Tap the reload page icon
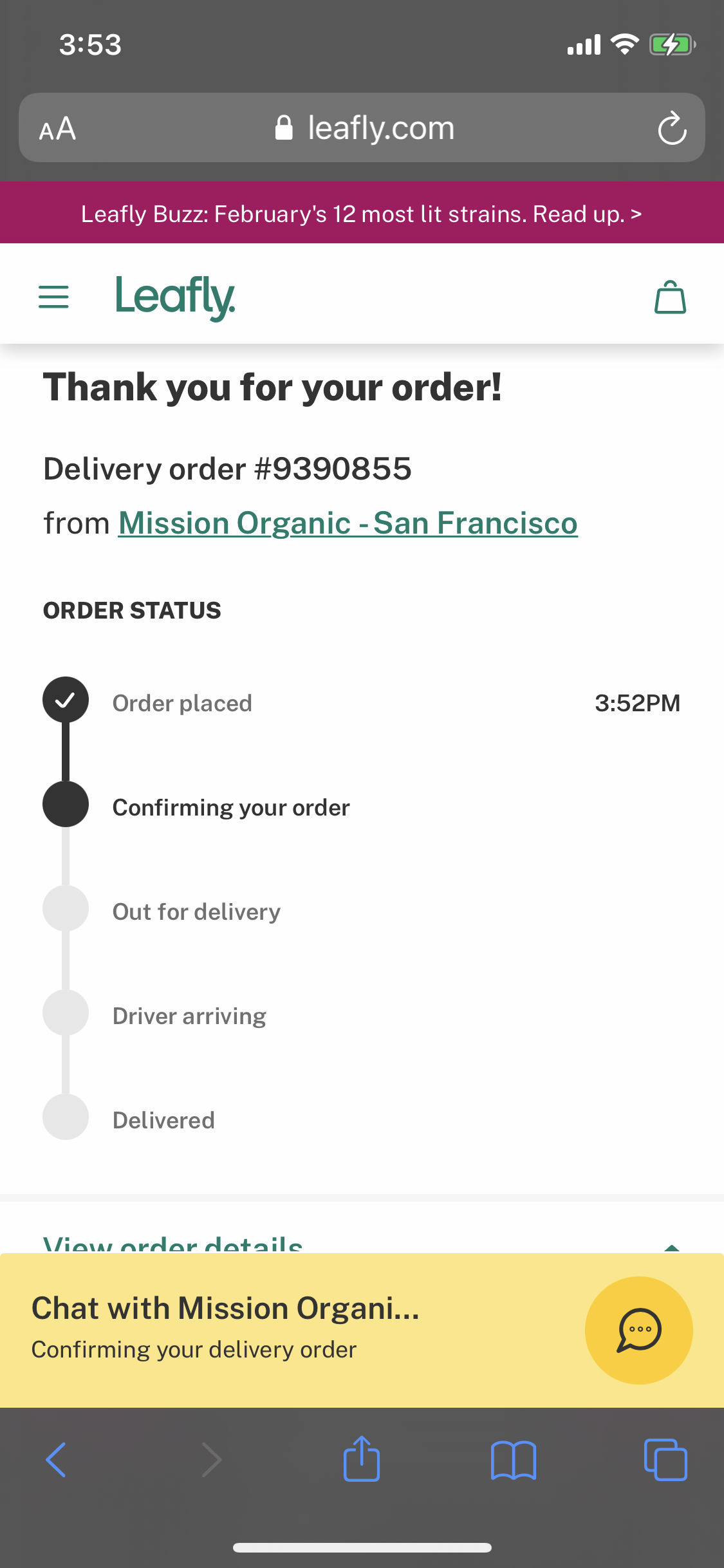The width and height of the screenshot is (724, 1568). coord(671,128)
